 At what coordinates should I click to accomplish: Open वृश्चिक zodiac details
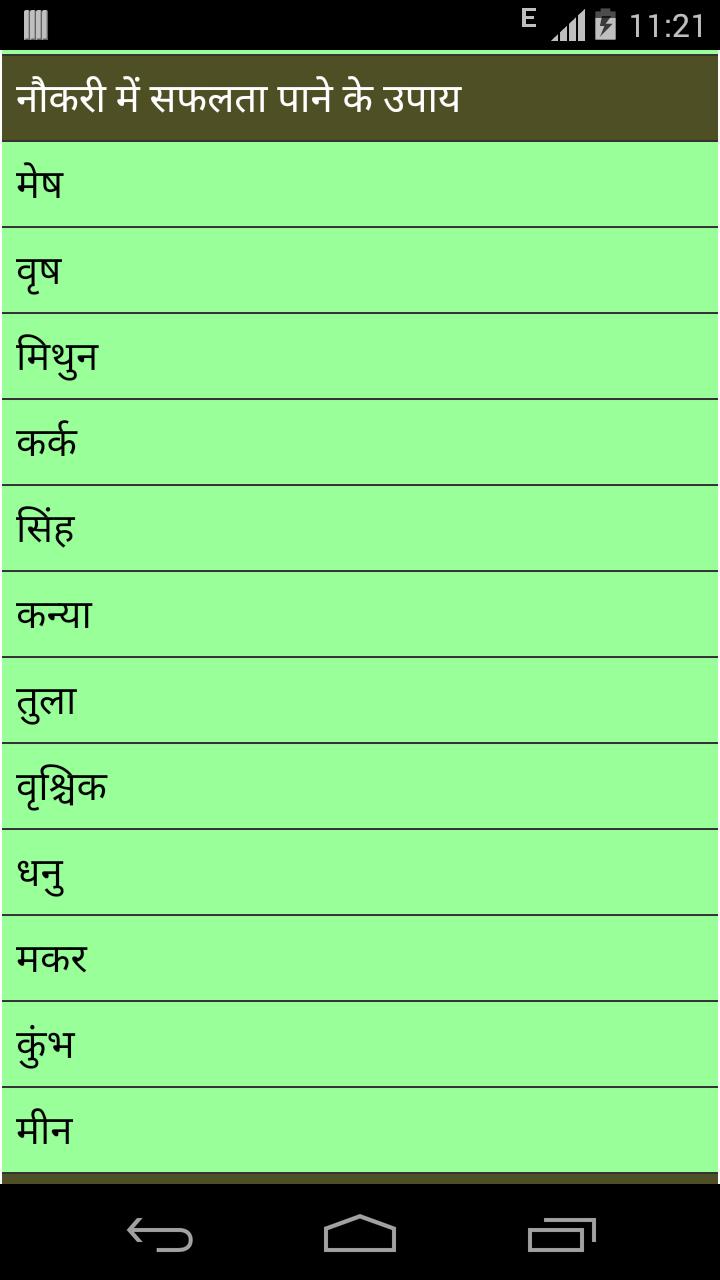(x=360, y=786)
